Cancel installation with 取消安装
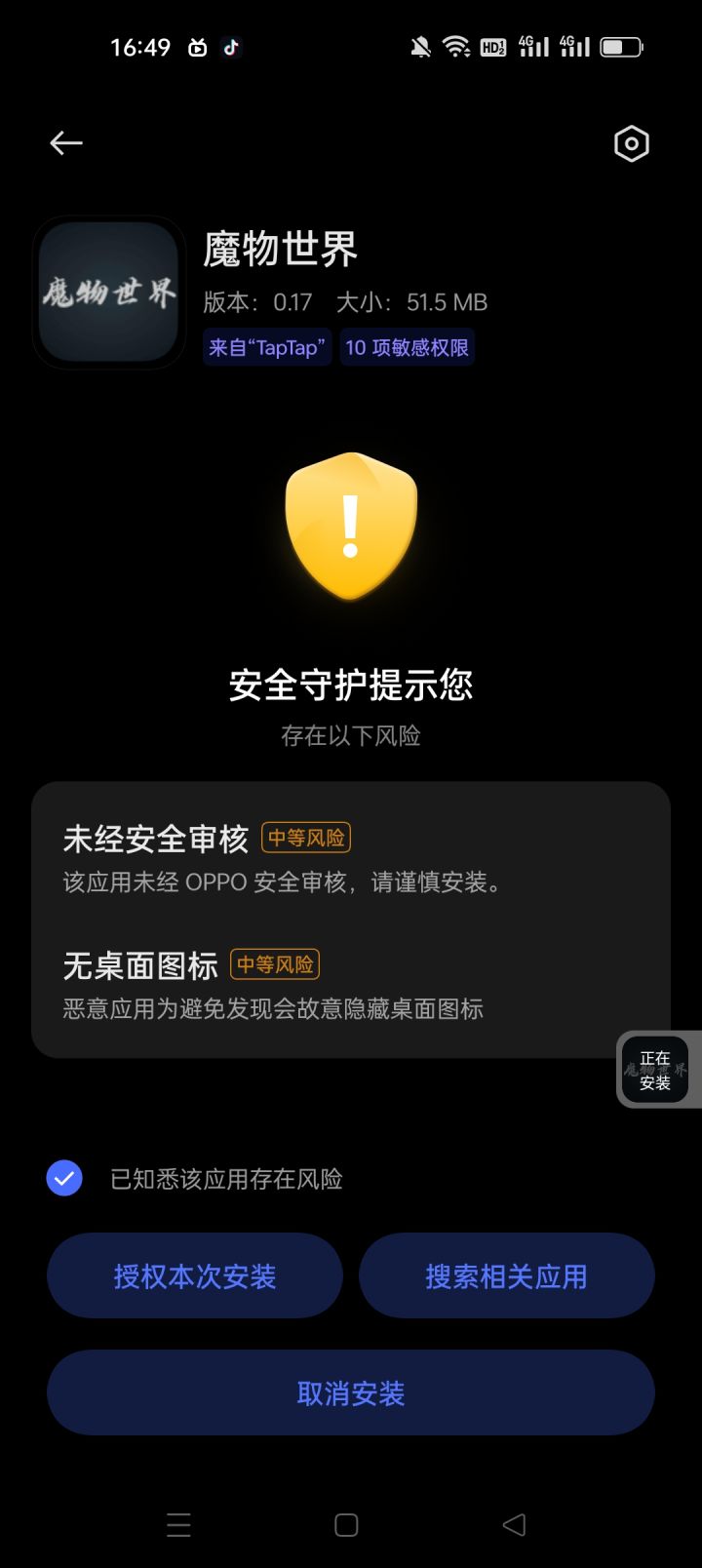702x1568 pixels. click(x=351, y=1392)
